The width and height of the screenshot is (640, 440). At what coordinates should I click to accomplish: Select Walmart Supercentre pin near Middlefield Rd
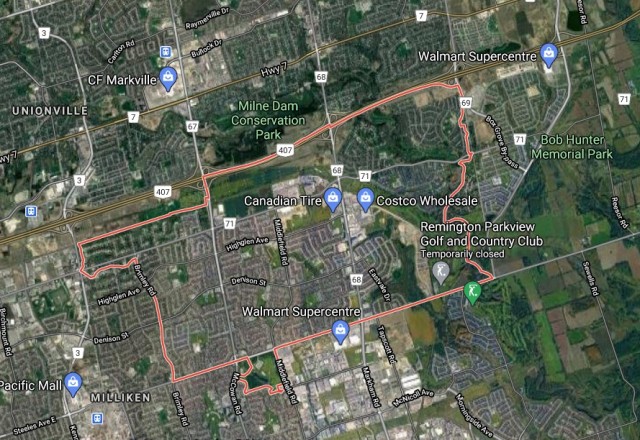point(340,332)
